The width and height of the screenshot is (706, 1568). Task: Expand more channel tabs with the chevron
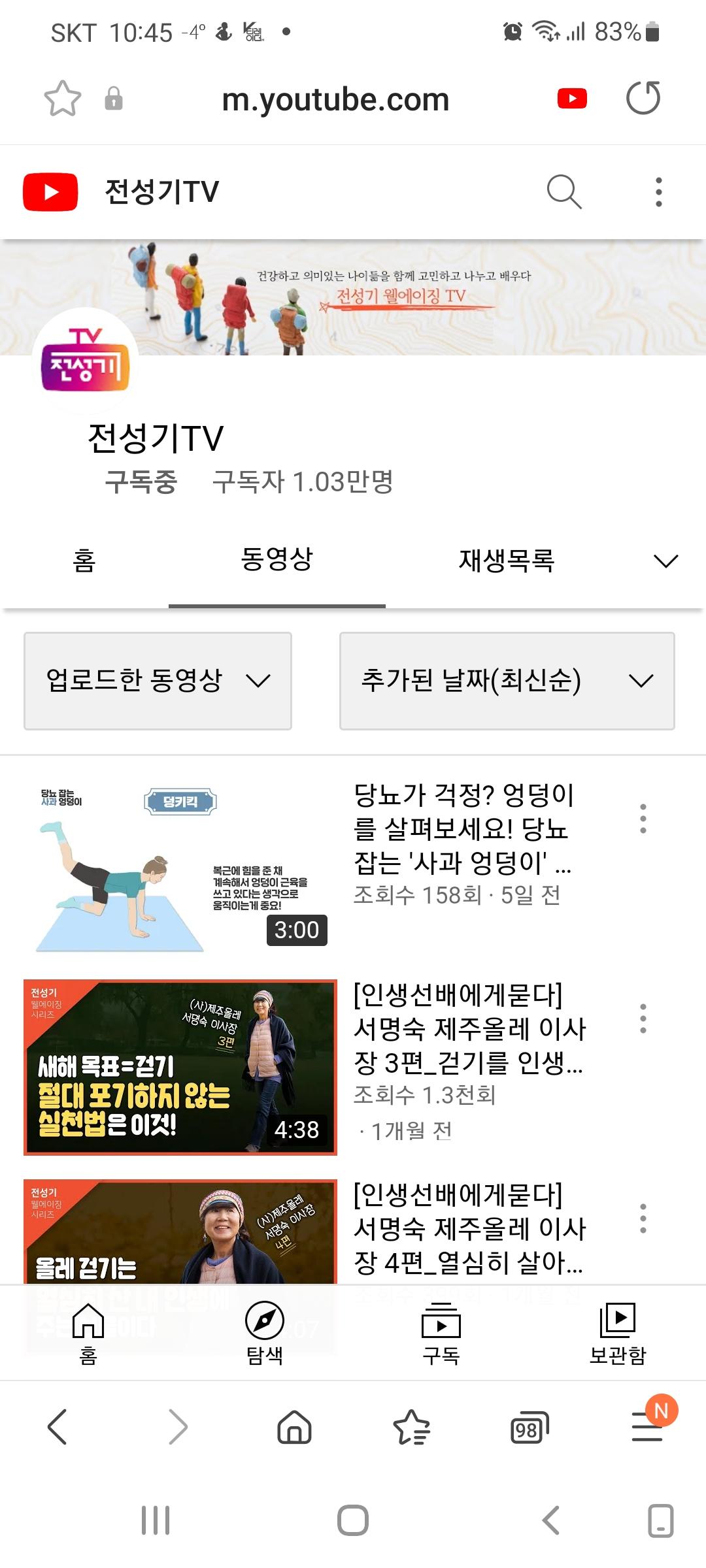click(665, 561)
